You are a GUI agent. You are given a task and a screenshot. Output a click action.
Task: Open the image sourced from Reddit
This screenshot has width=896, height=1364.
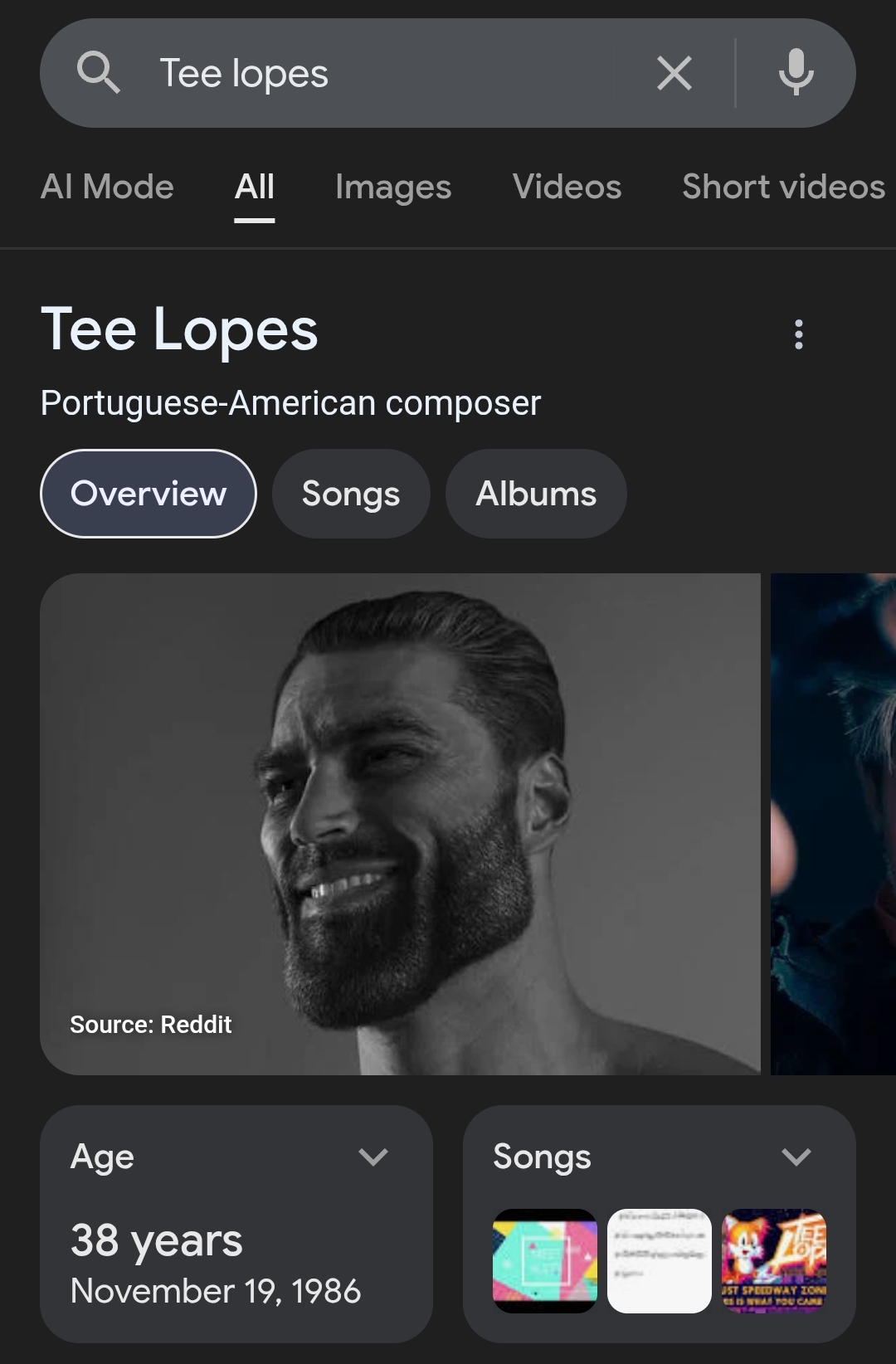[400, 823]
